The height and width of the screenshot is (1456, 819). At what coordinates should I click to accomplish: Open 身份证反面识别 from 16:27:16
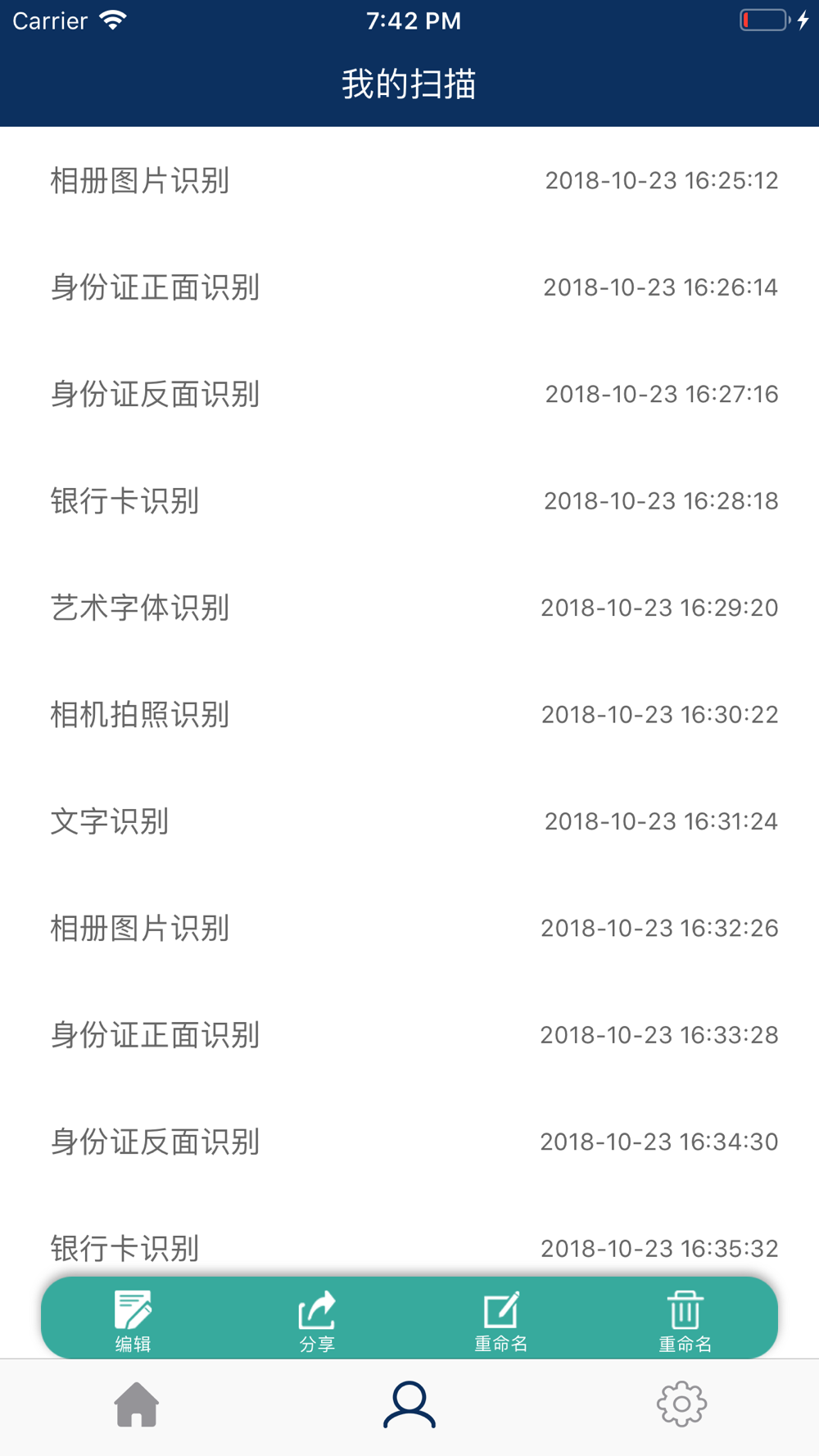409,394
